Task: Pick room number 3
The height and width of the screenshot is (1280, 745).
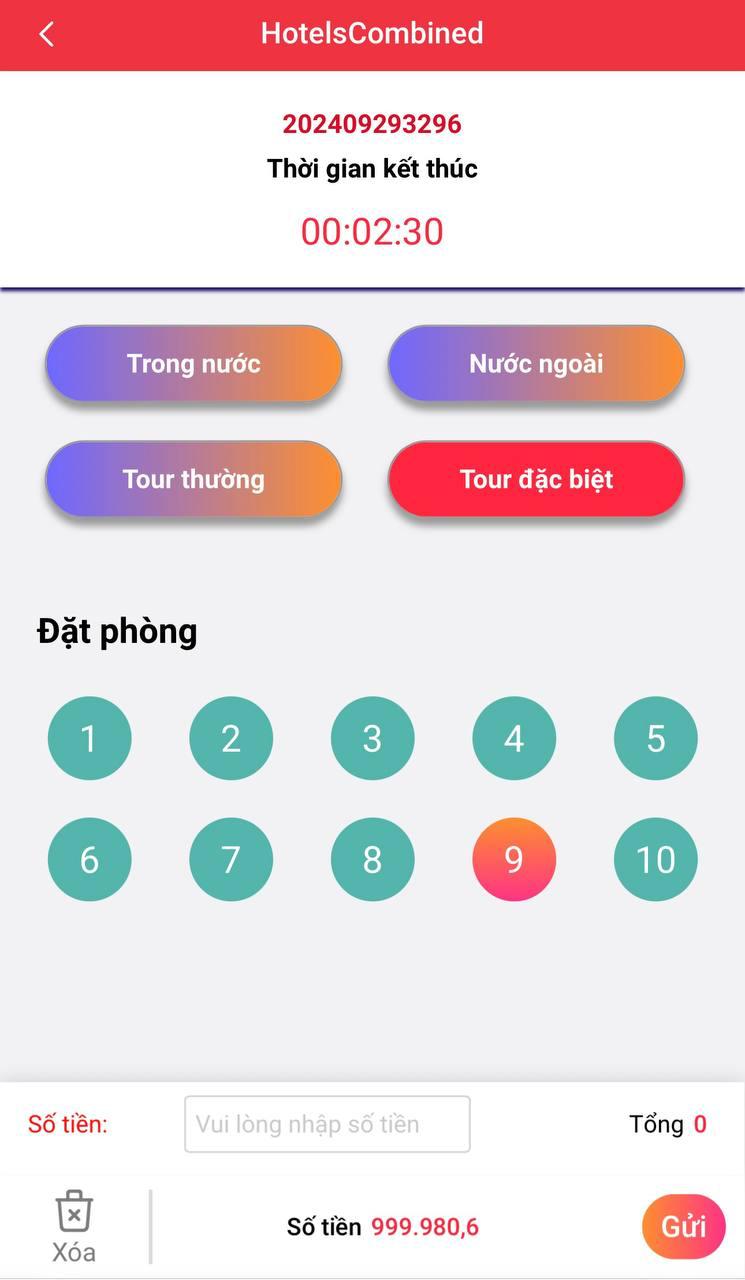Action: [x=372, y=738]
